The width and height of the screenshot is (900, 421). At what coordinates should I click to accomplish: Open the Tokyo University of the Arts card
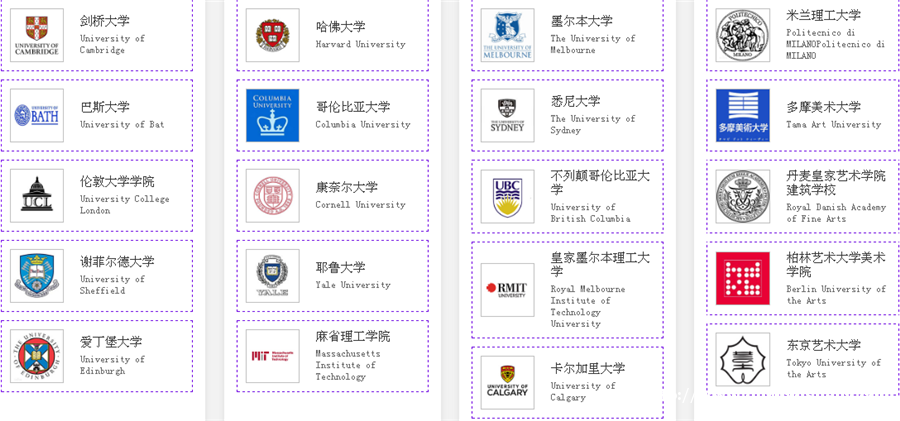tap(802, 360)
